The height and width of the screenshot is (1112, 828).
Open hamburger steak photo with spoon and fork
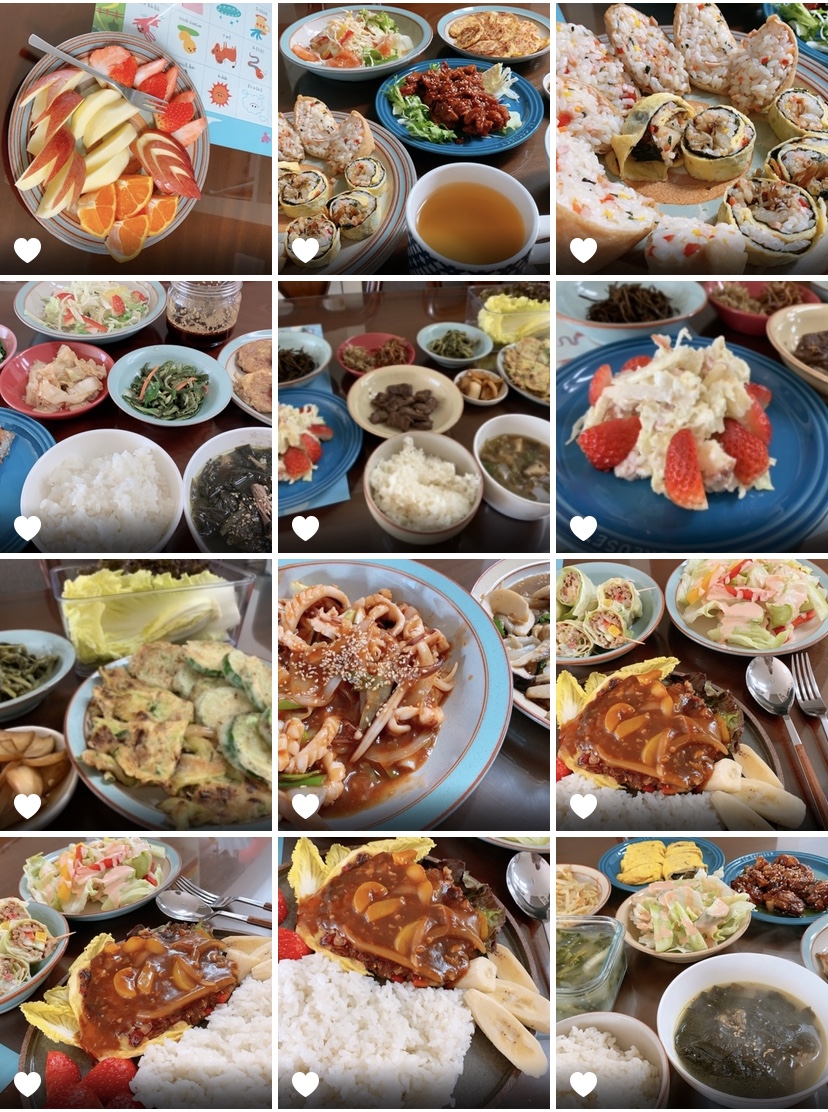(x=691, y=694)
